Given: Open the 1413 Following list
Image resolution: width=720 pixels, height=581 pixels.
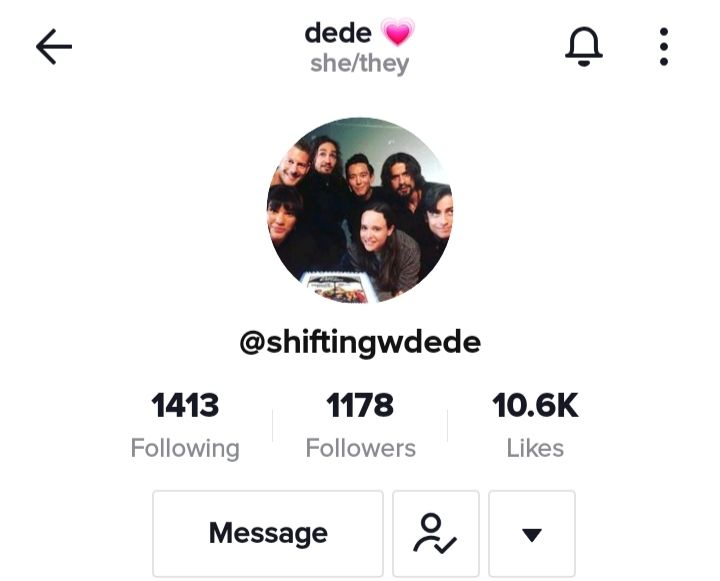Looking at the screenshot, I should 185,425.
